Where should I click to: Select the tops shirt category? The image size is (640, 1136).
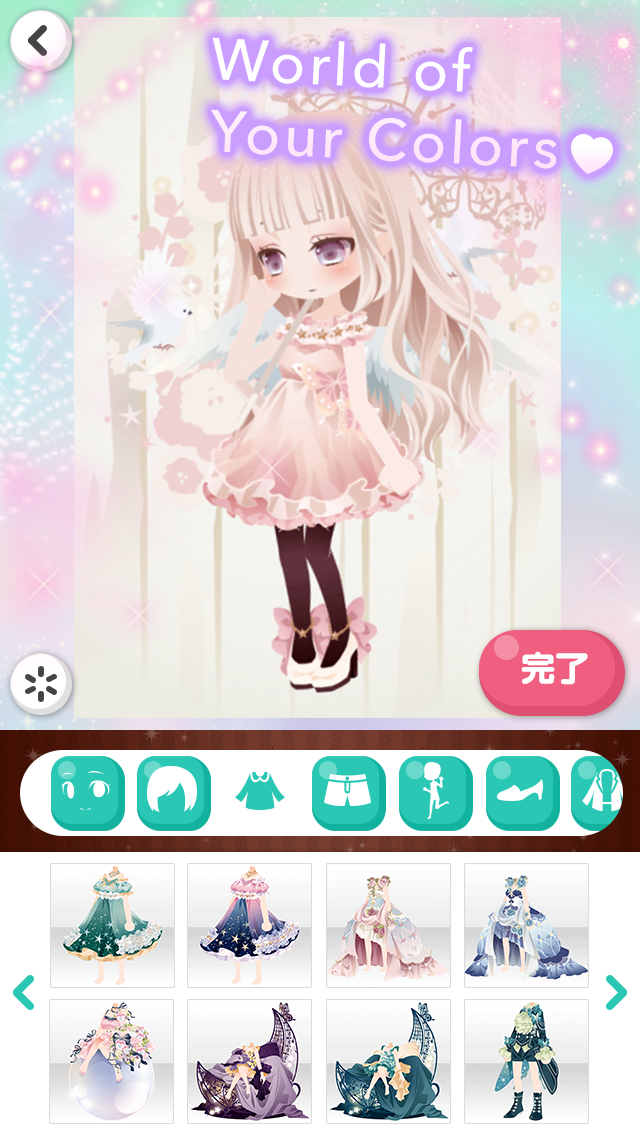(x=260, y=793)
